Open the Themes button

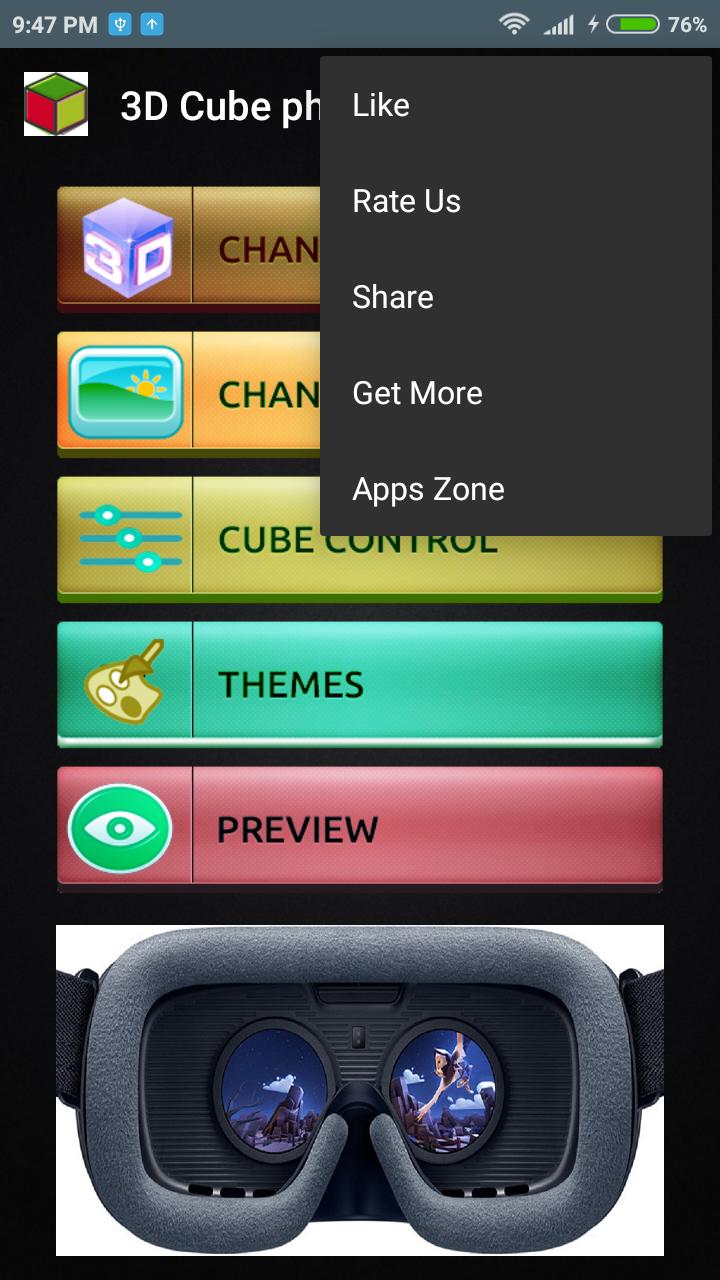click(x=360, y=684)
